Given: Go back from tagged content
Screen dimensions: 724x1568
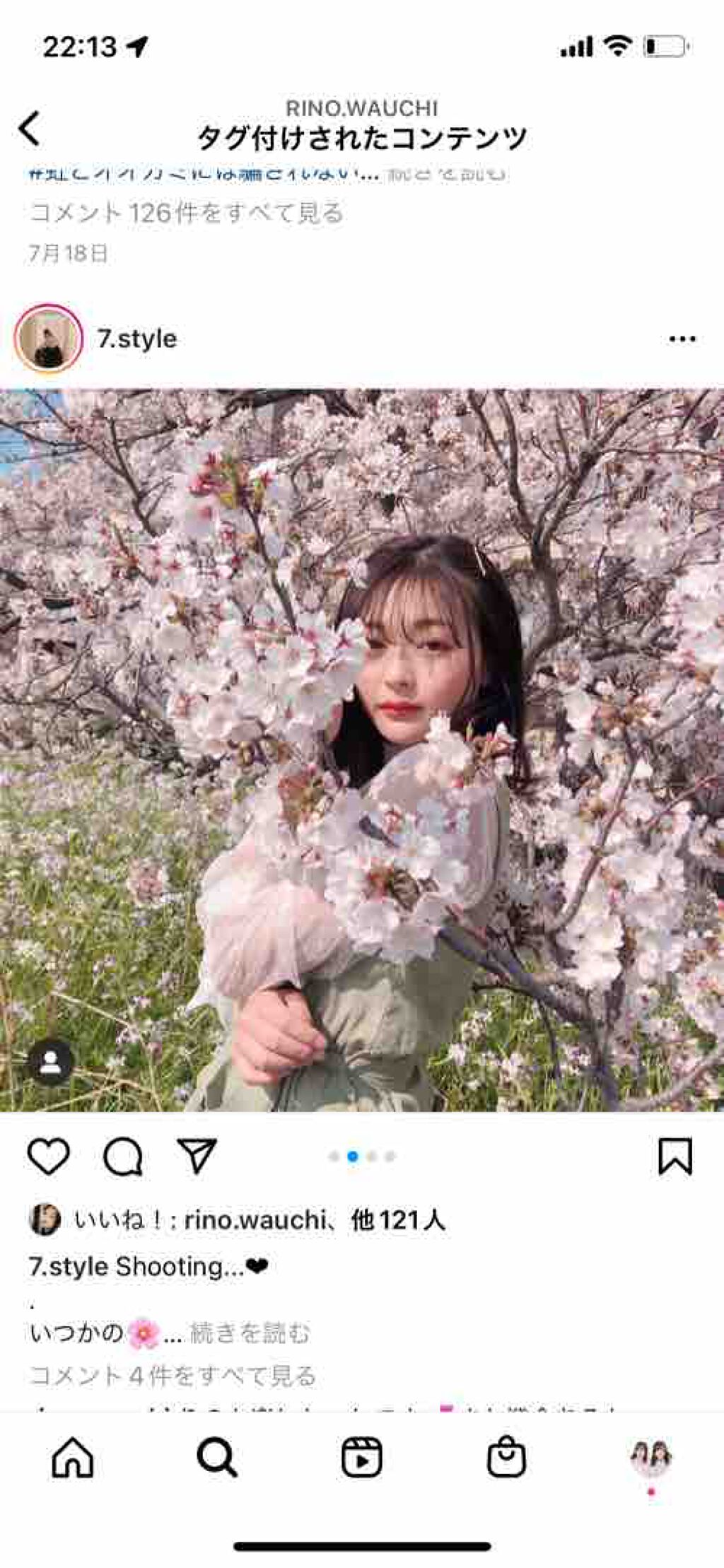Looking at the screenshot, I should (30, 129).
